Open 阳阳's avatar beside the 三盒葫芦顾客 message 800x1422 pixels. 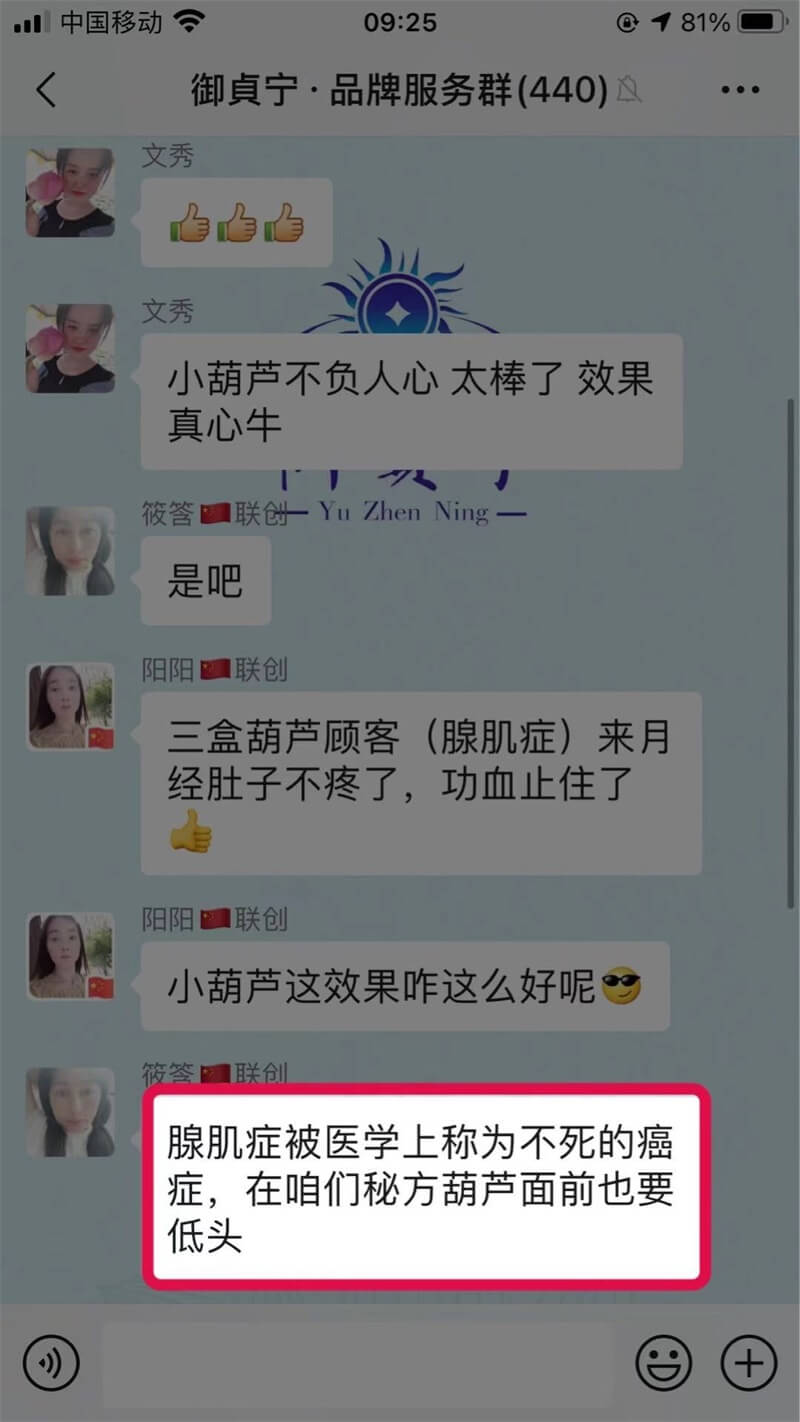[70, 707]
